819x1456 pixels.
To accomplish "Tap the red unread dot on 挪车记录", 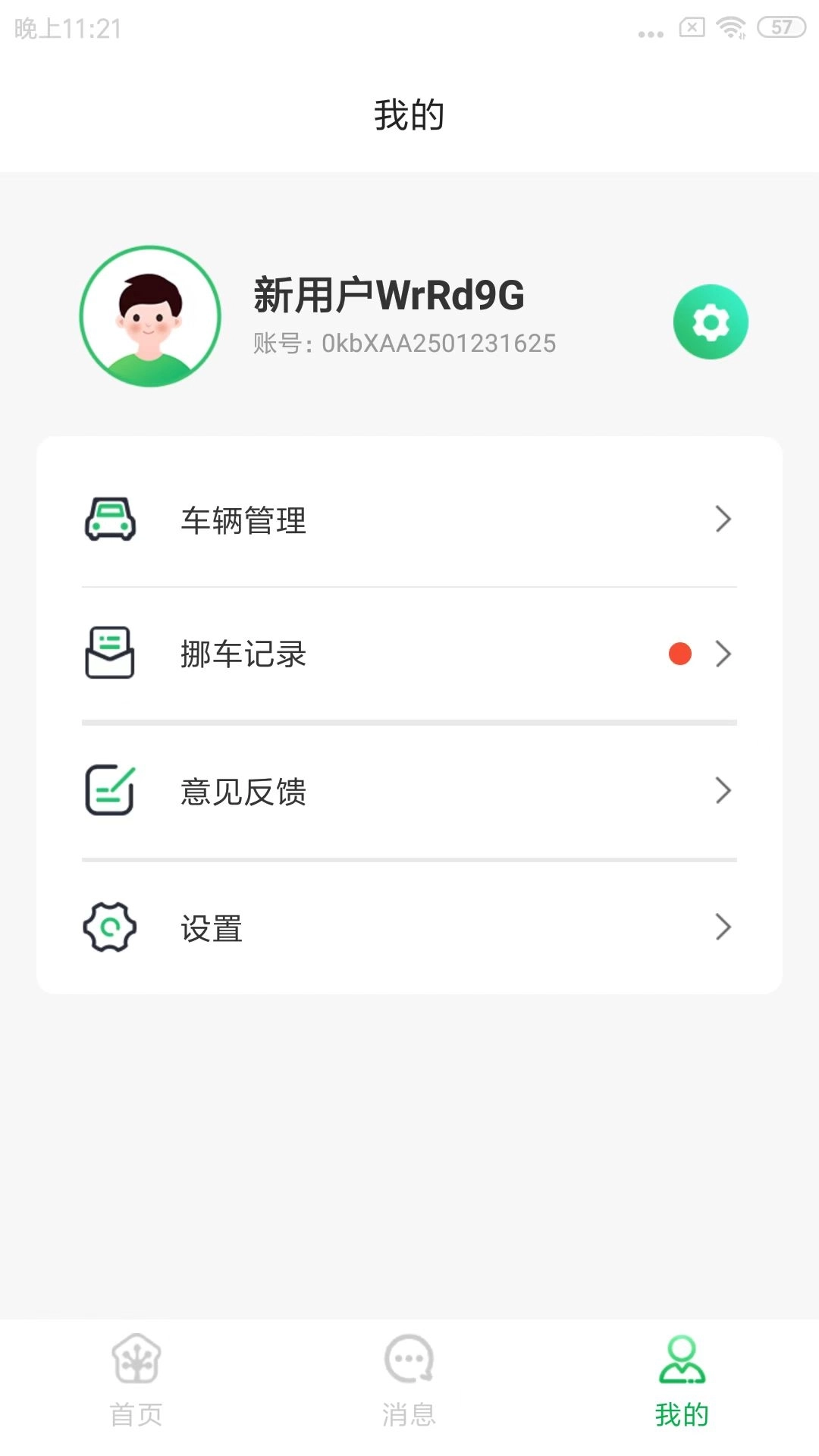I will [680, 654].
